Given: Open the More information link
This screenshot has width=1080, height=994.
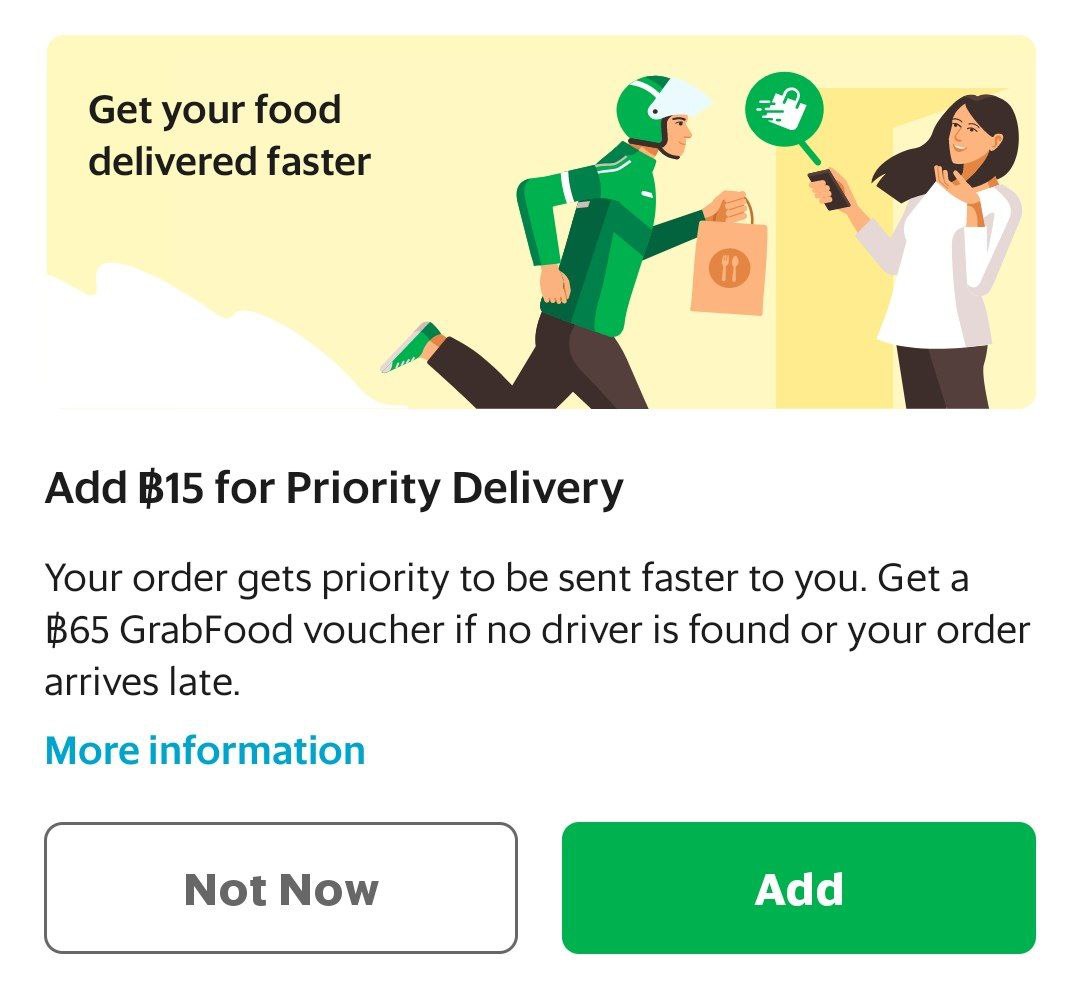Looking at the screenshot, I should (x=205, y=750).
